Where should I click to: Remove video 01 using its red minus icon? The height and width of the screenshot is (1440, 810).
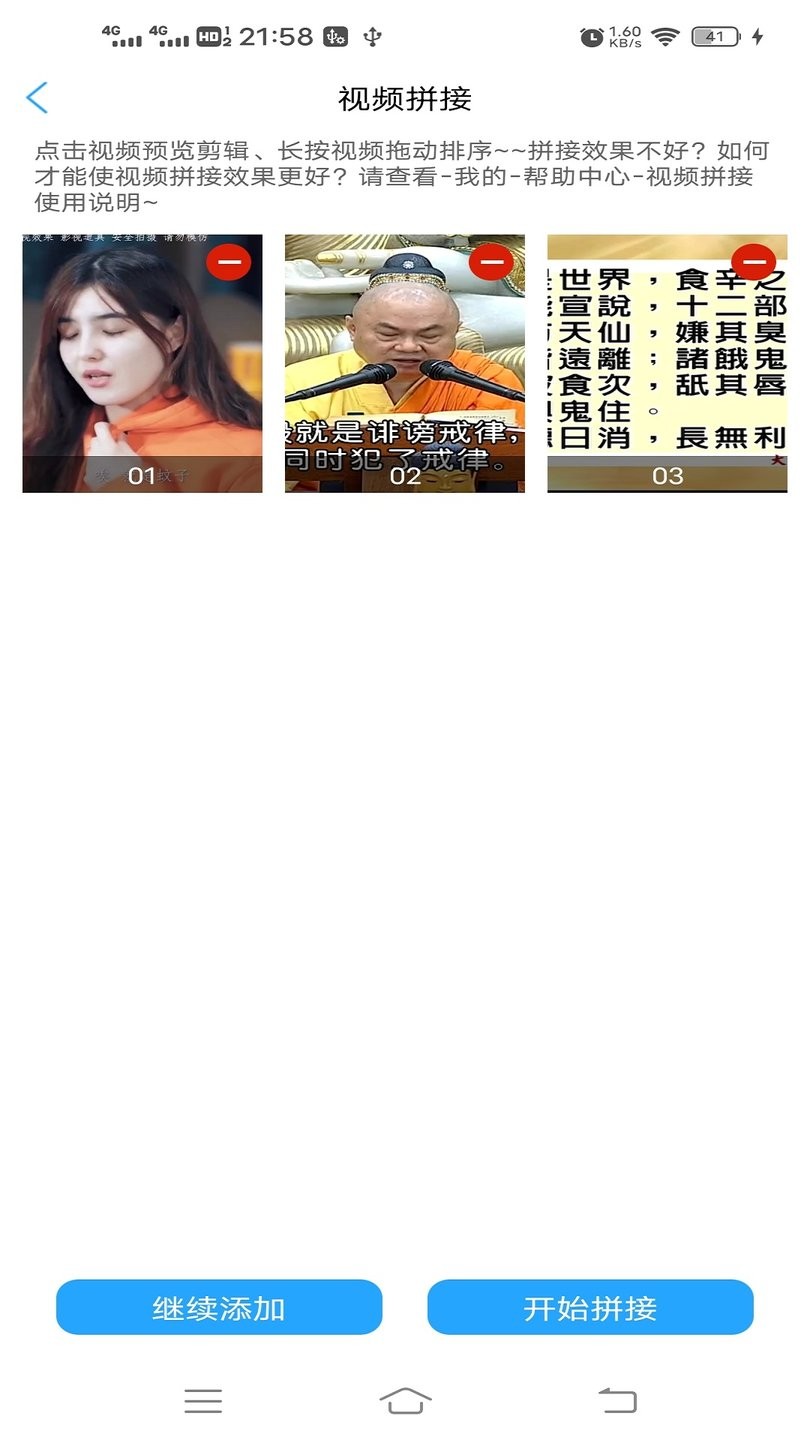(229, 261)
